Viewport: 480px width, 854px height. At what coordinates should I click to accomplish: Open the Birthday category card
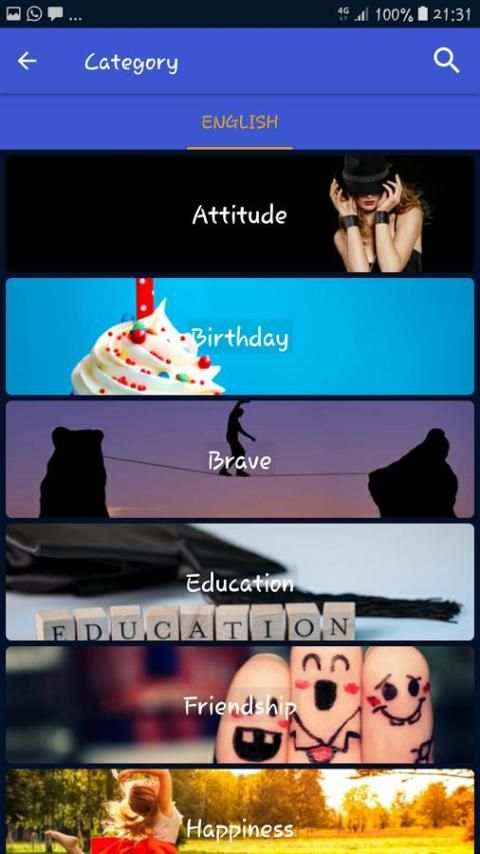(x=240, y=337)
